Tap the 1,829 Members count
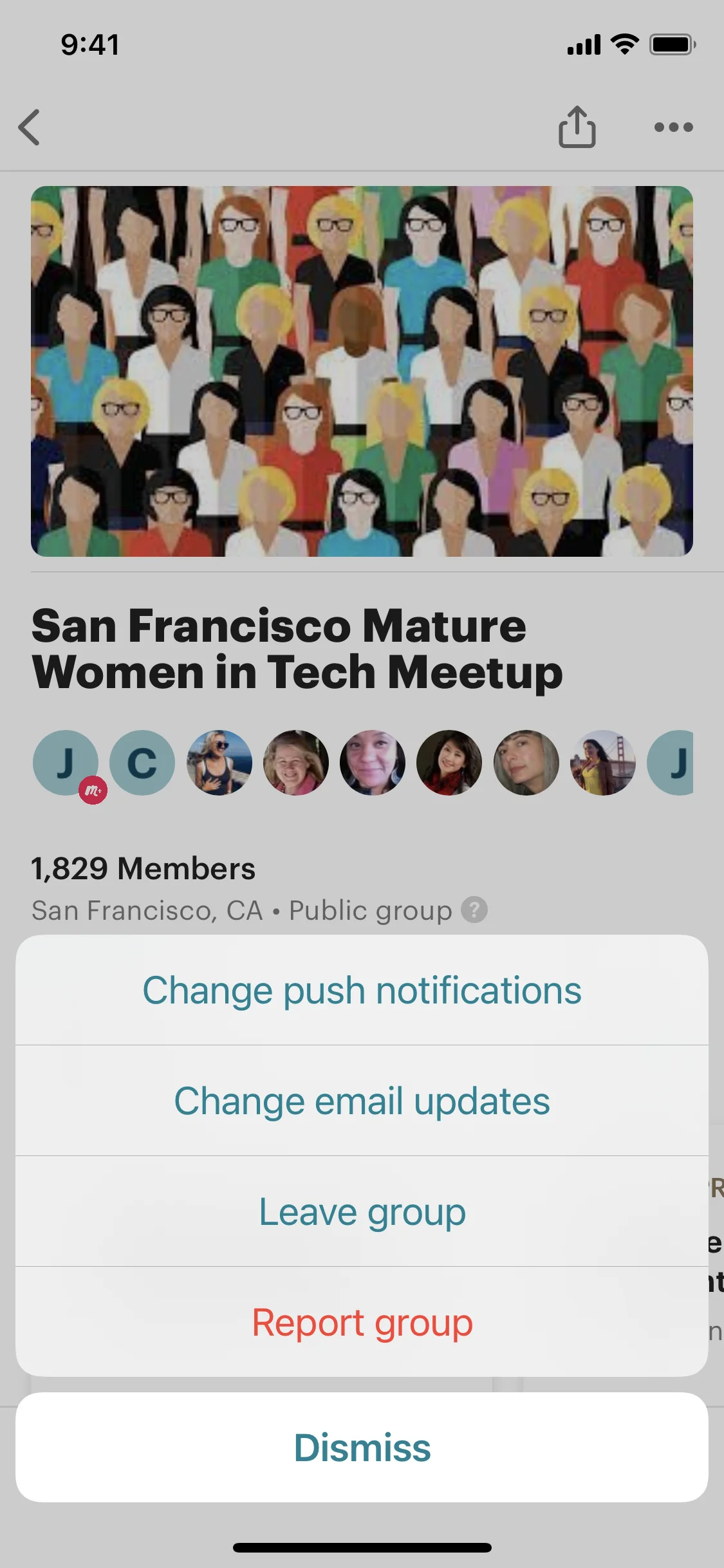Viewport: 724px width, 1568px height. pos(143,868)
